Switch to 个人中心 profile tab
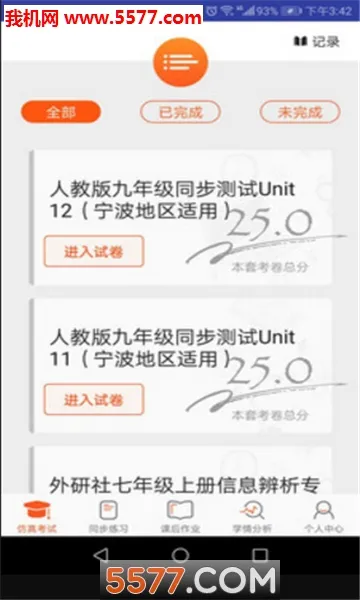This screenshot has width=360, height=600. tap(324, 517)
